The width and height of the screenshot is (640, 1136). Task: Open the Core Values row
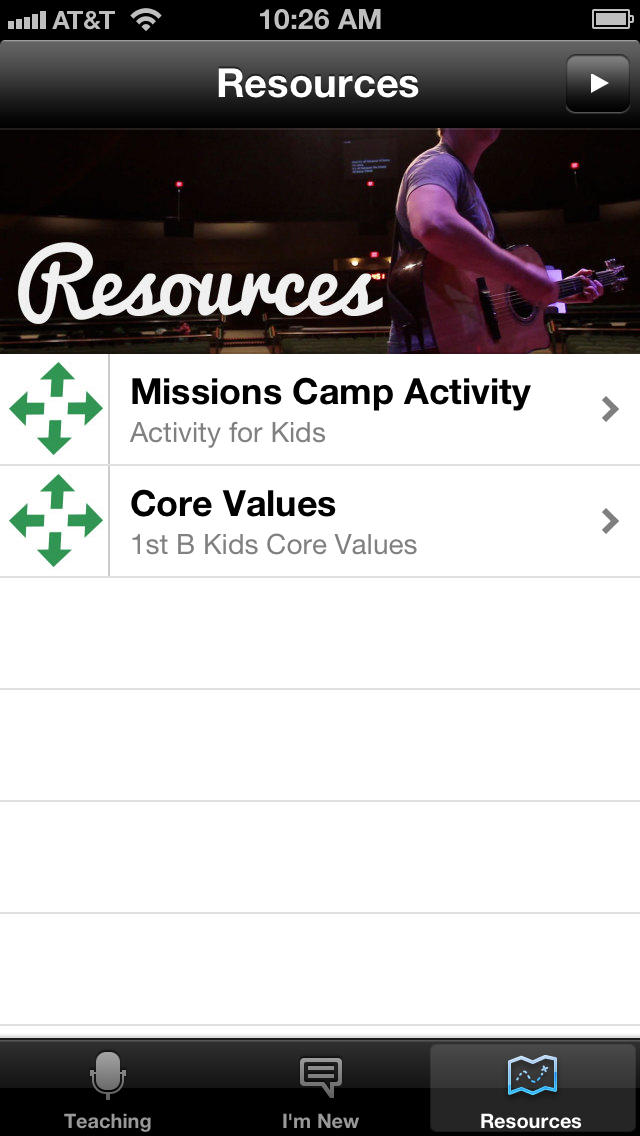point(320,522)
